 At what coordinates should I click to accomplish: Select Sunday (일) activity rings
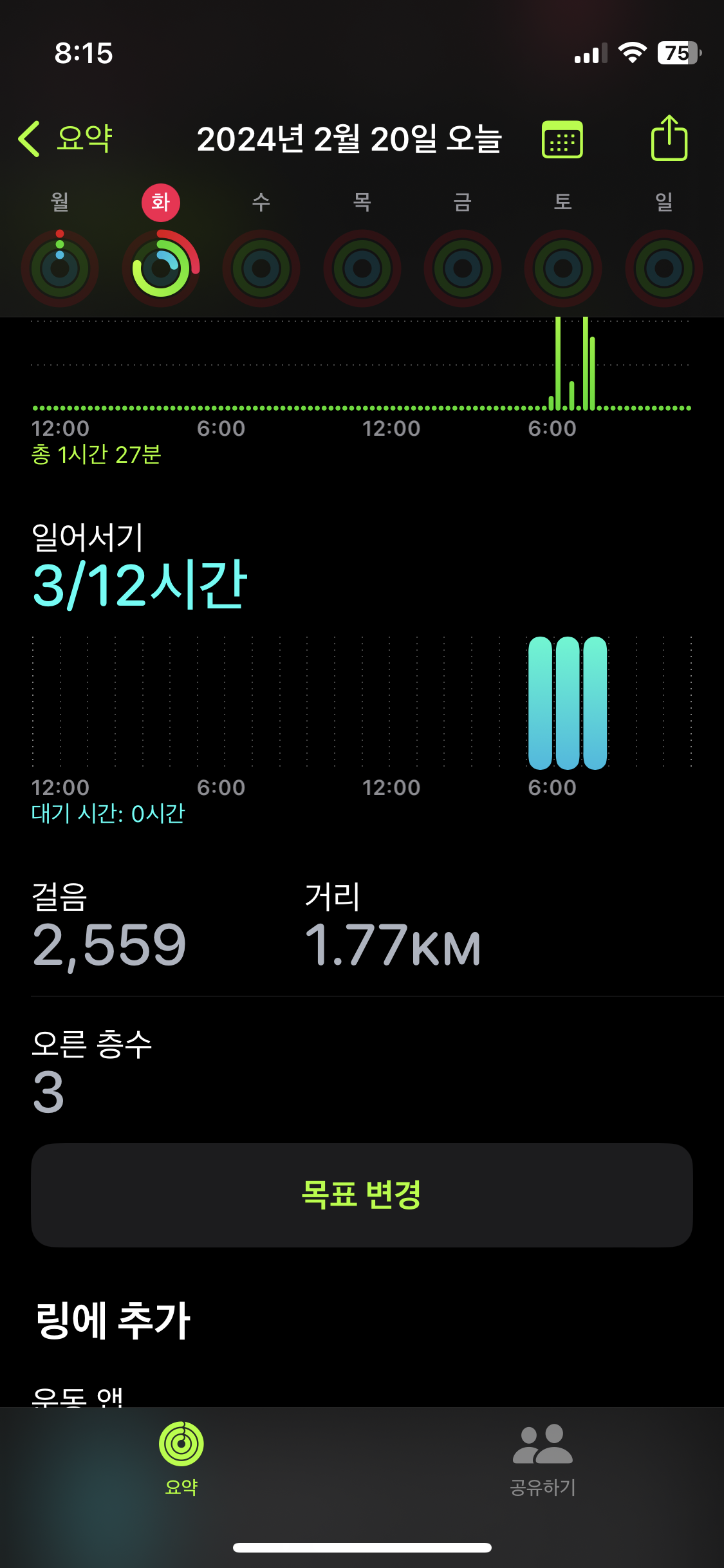[x=664, y=268]
